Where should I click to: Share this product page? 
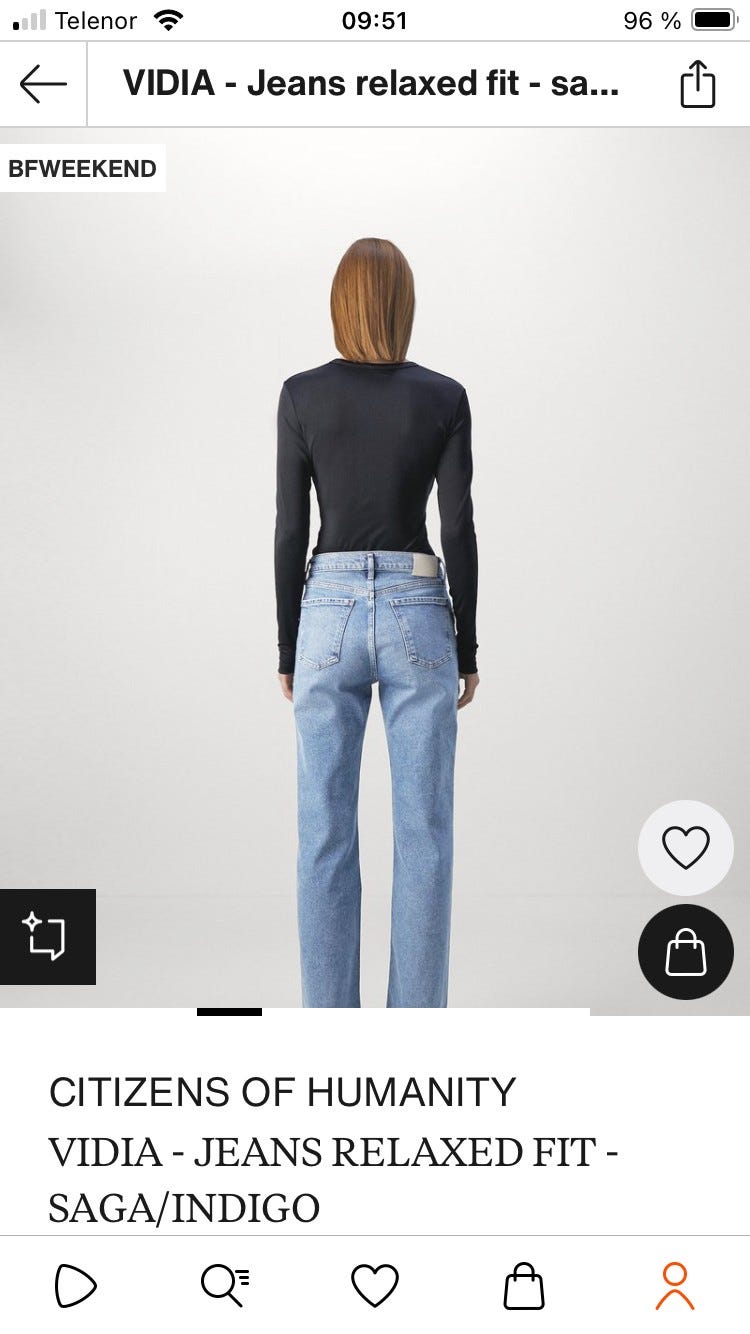[698, 84]
